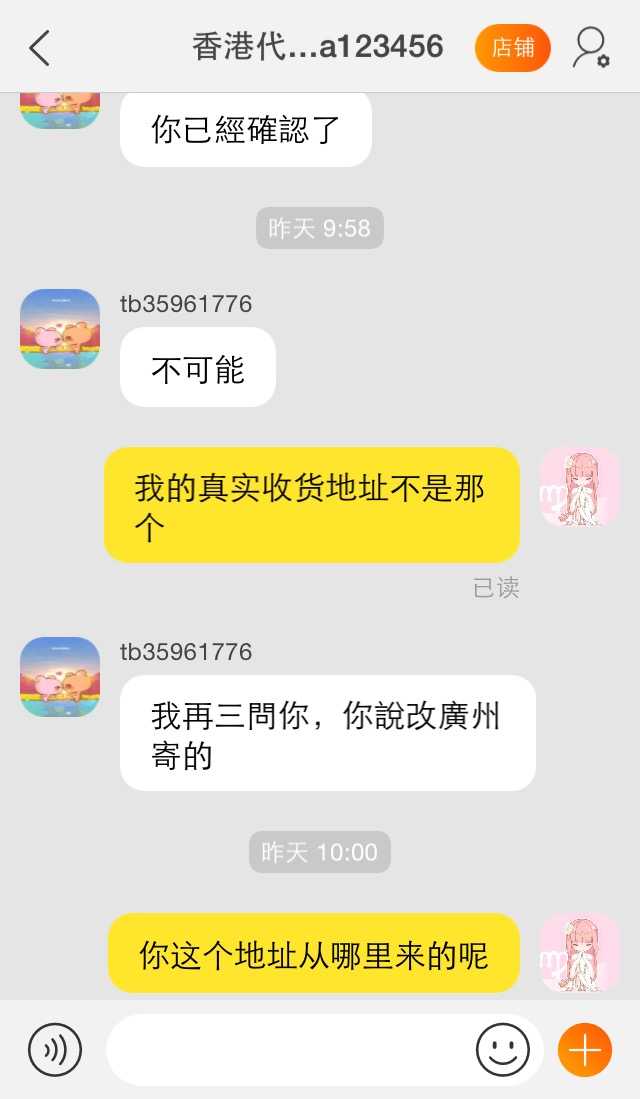
Task: Go back from this chat
Action: pos(40,48)
